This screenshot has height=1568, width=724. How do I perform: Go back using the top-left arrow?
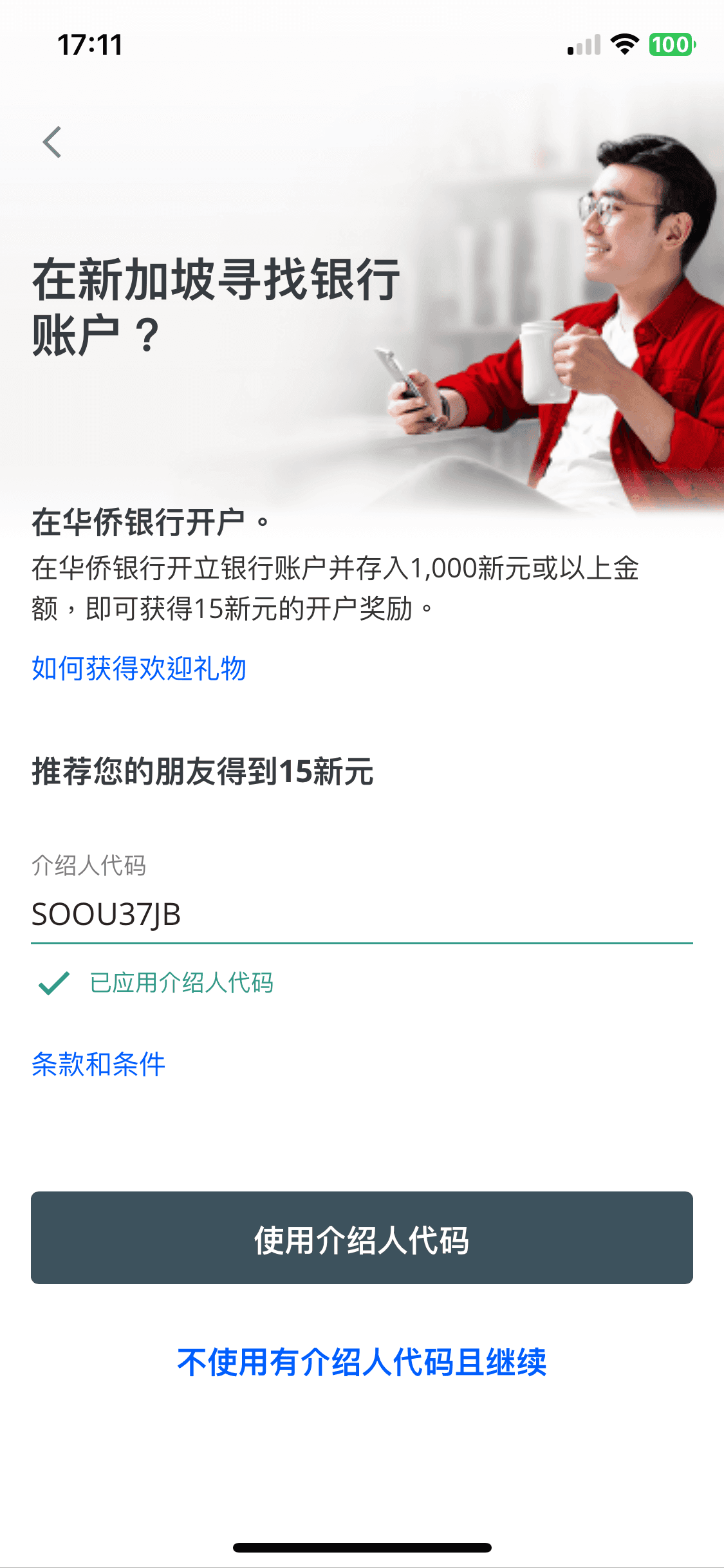[52, 142]
